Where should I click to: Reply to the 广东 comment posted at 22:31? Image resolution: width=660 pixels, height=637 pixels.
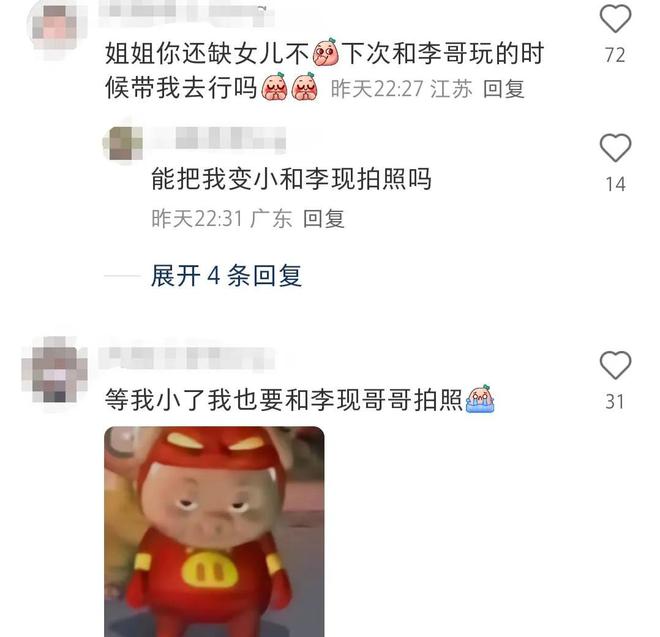pos(323,218)
